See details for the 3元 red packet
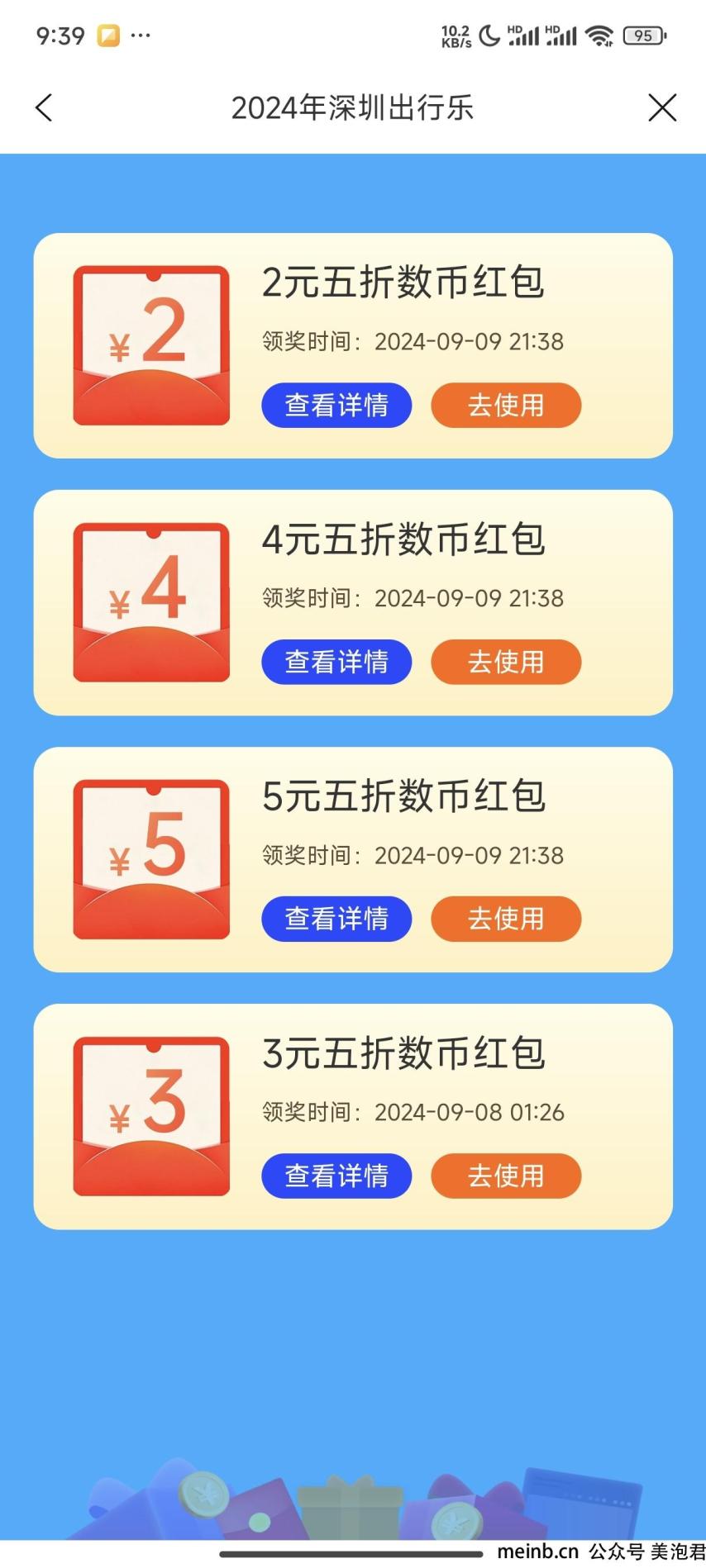 336,1176
